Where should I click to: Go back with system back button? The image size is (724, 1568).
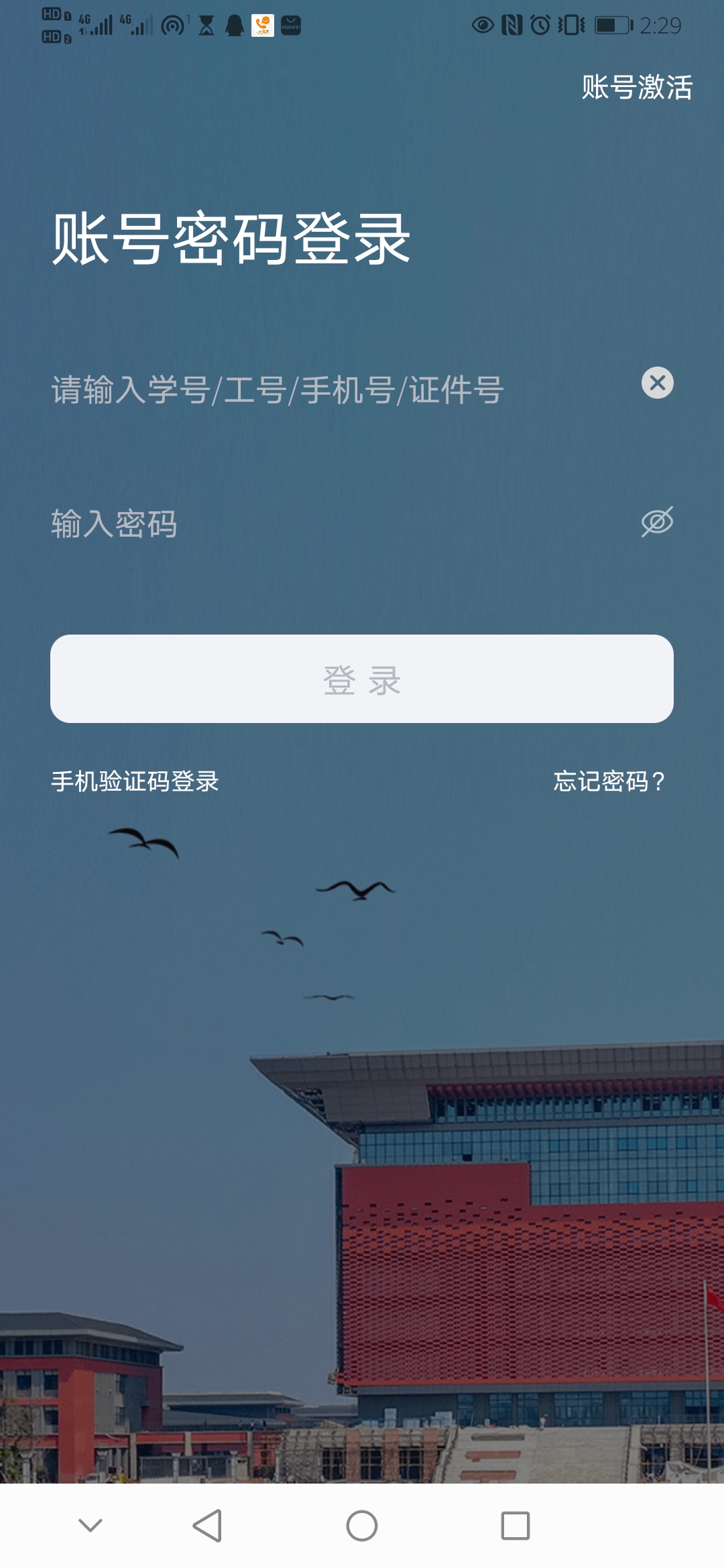(207, 1526)
